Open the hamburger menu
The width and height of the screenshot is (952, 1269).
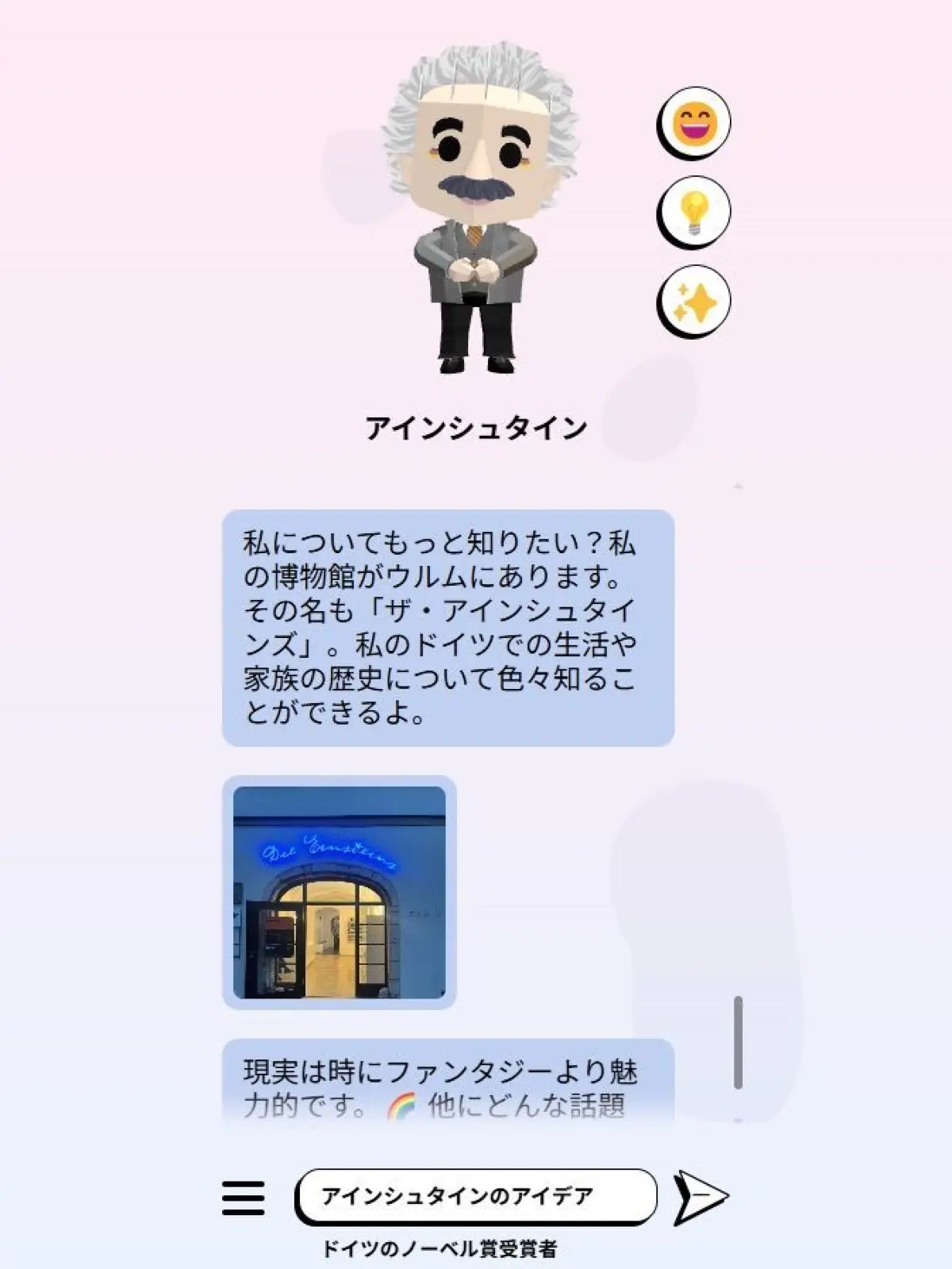[244, 1197]
